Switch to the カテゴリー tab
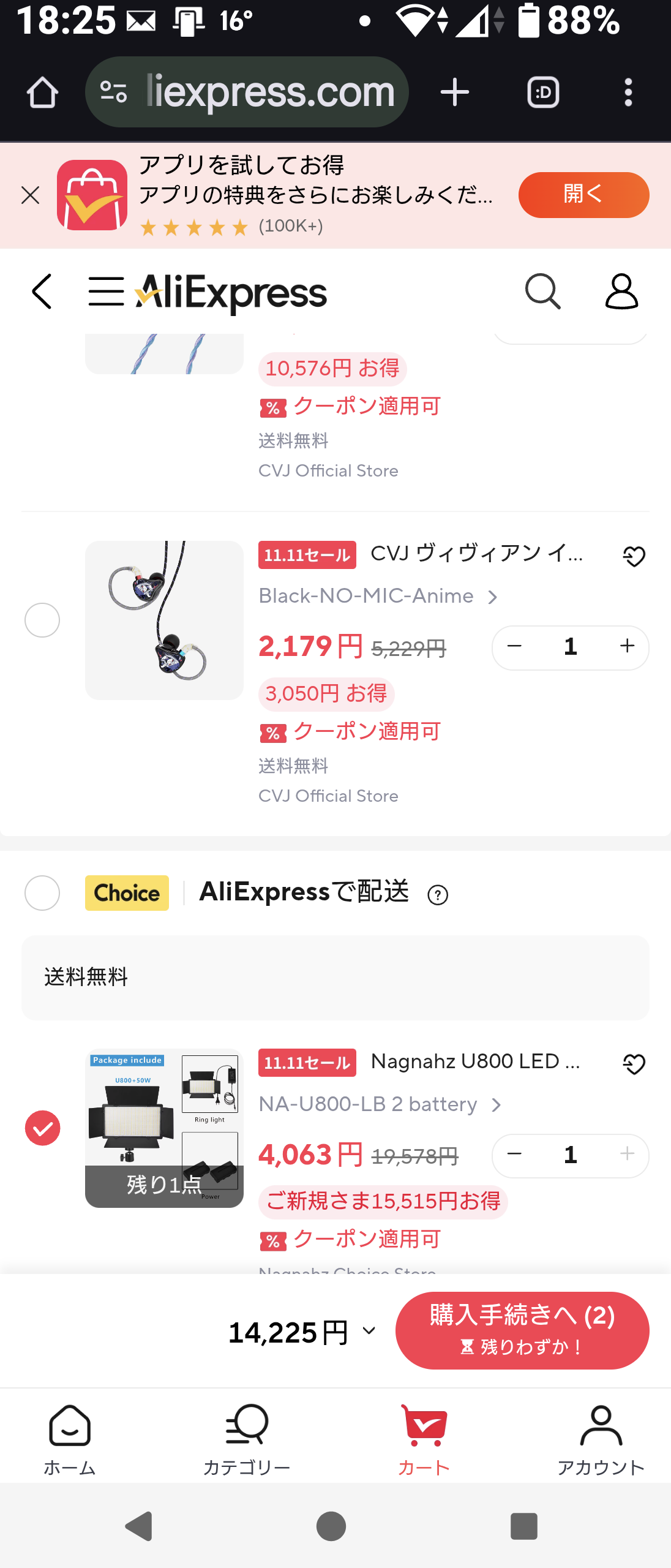The height and width of the screenshot is (1568, 671). pos(247,1439)
